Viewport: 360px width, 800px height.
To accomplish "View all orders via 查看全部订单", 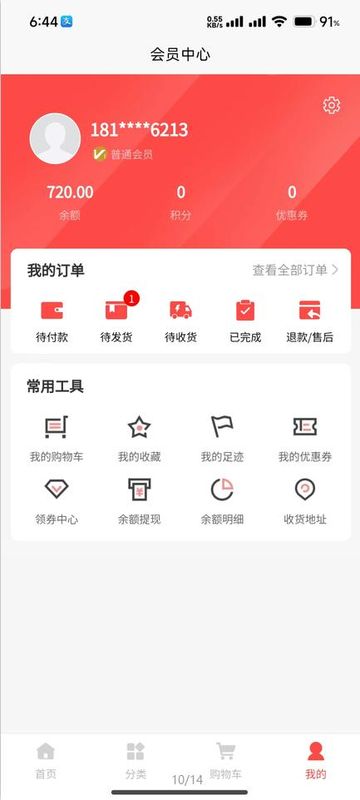I will click(x=295, y=270).
